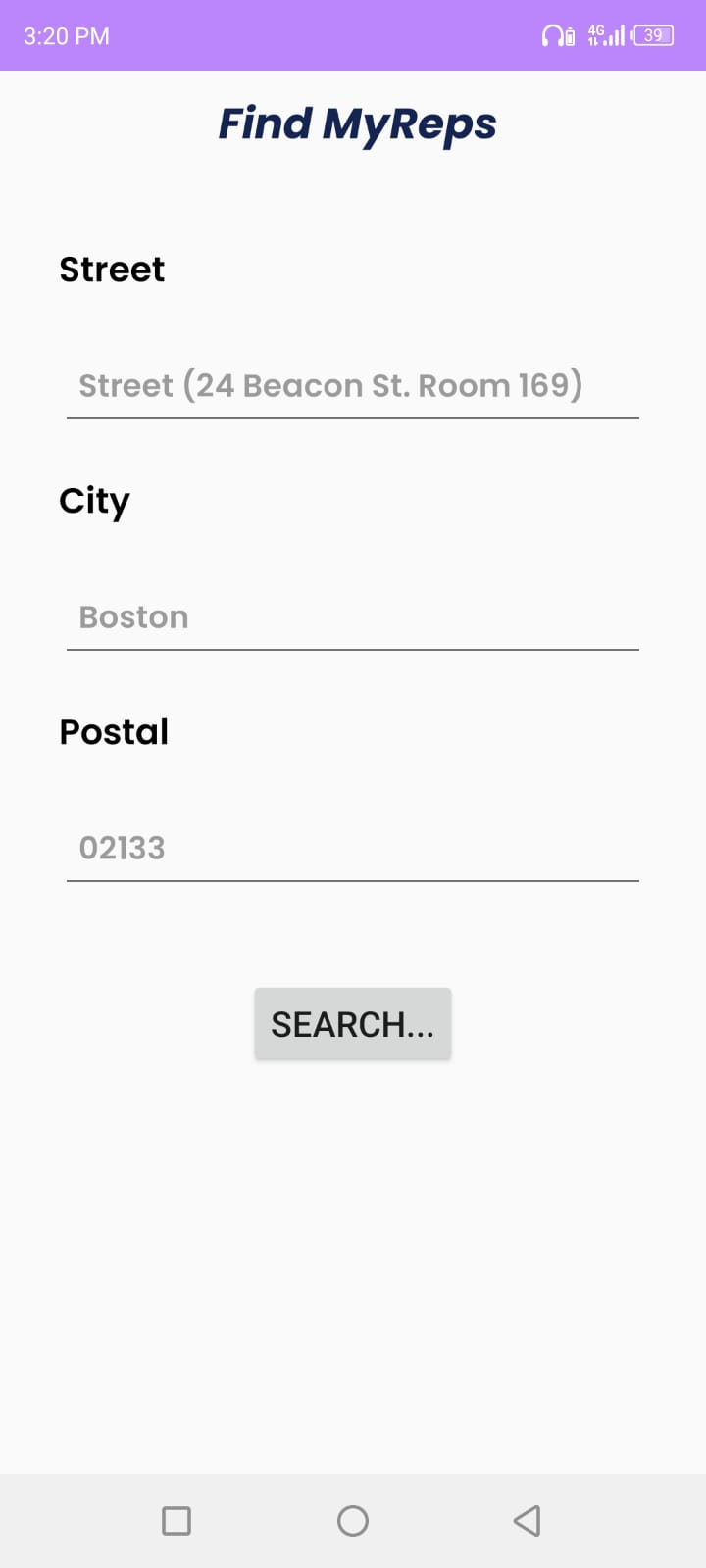Go back using the system back button
The image size is (706, 1568).
point(527,1521)
